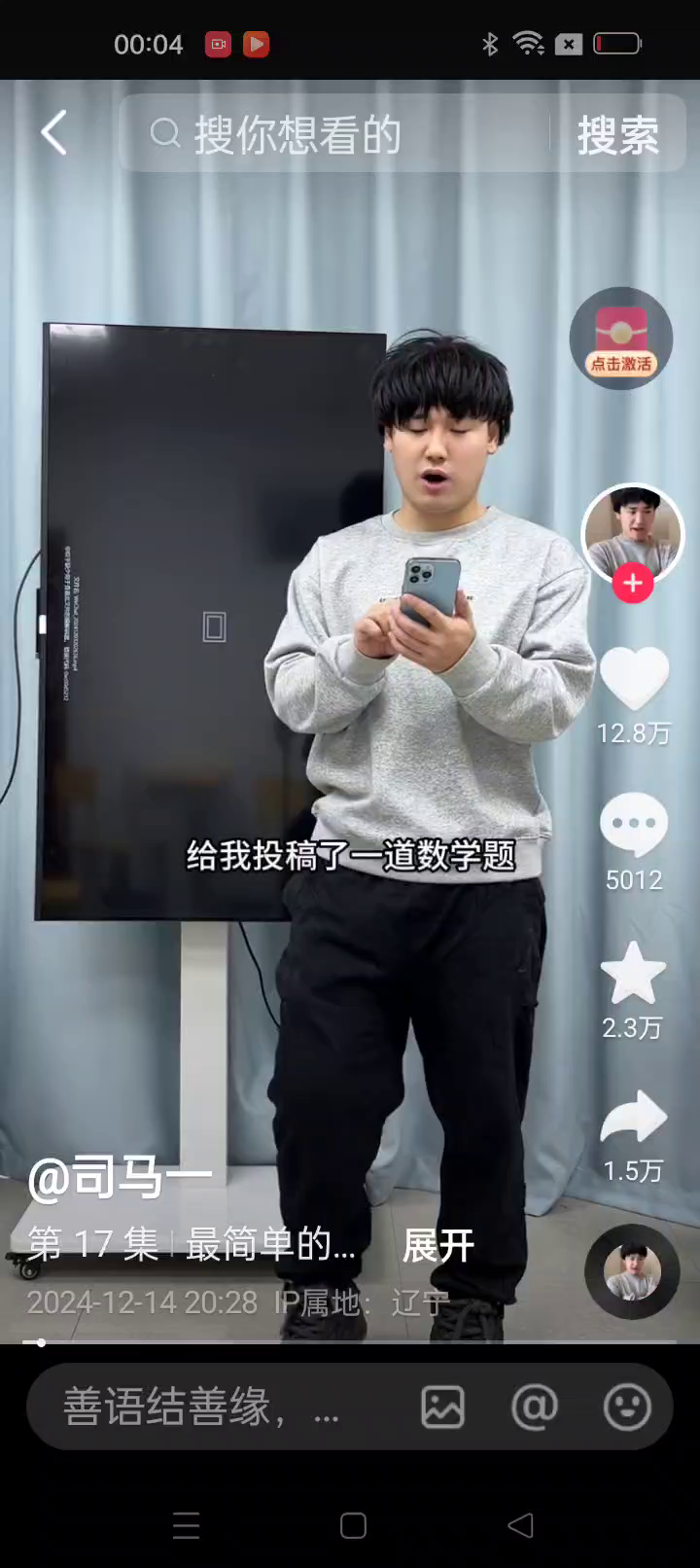700x1568 pixels.
Task: Follow the creator with the red plus
Action: (632, 584)
